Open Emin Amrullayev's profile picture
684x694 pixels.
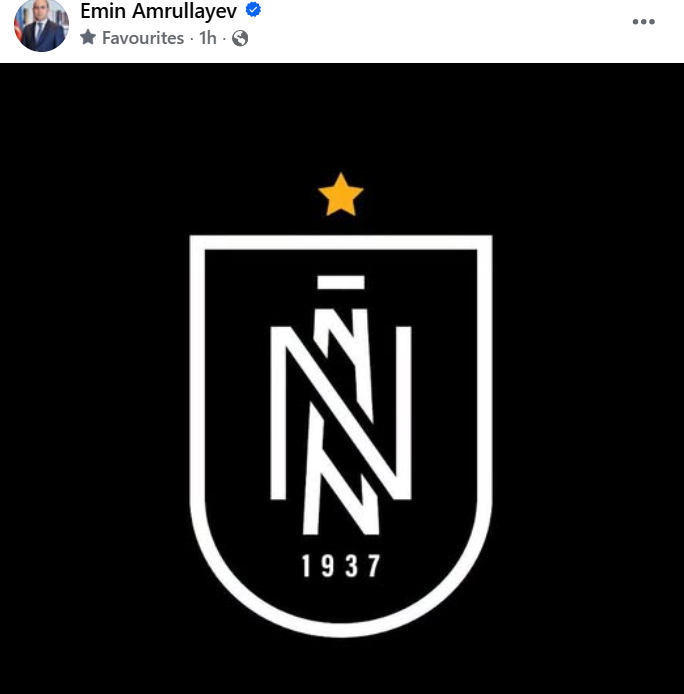(x=41, y=24)
